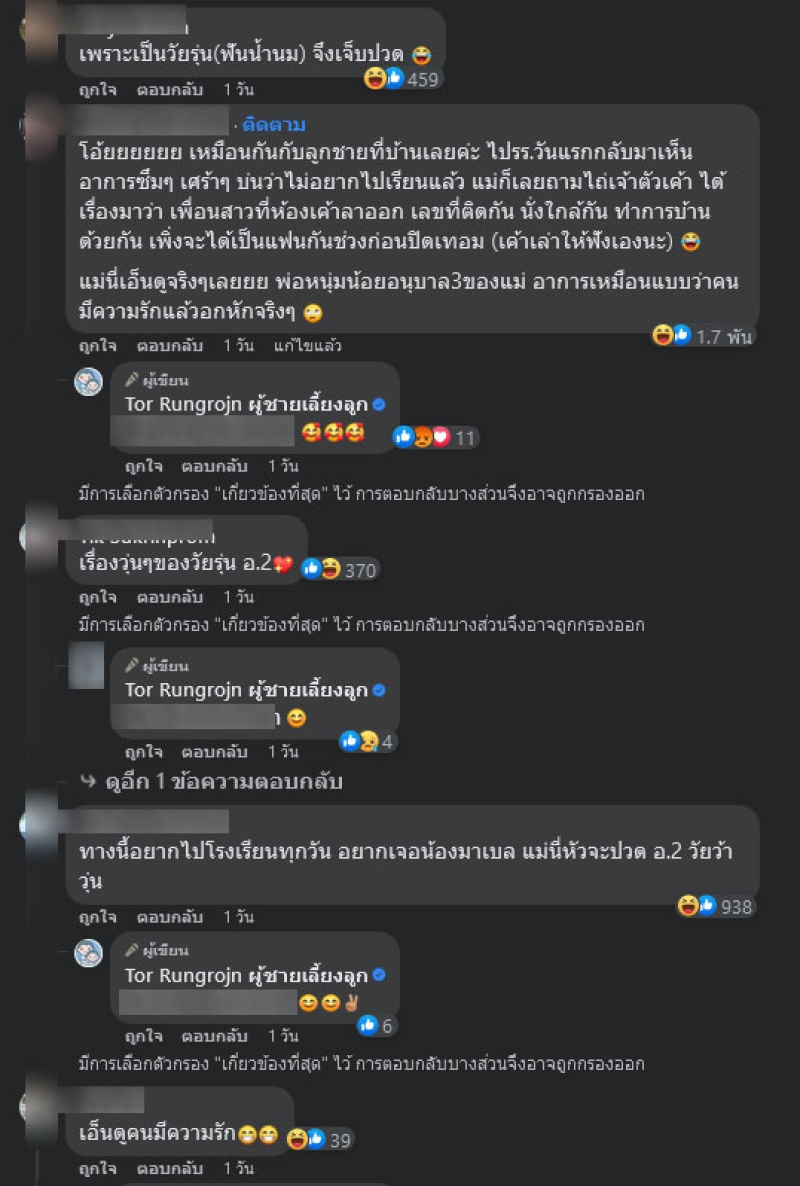Viewport: 800px width, 1186px height.
Task: Reply to comment 'ทางนี้อยากไปโรงเรียนทุกวัน'
Action: pyautogui.click(x=170, y=917)
